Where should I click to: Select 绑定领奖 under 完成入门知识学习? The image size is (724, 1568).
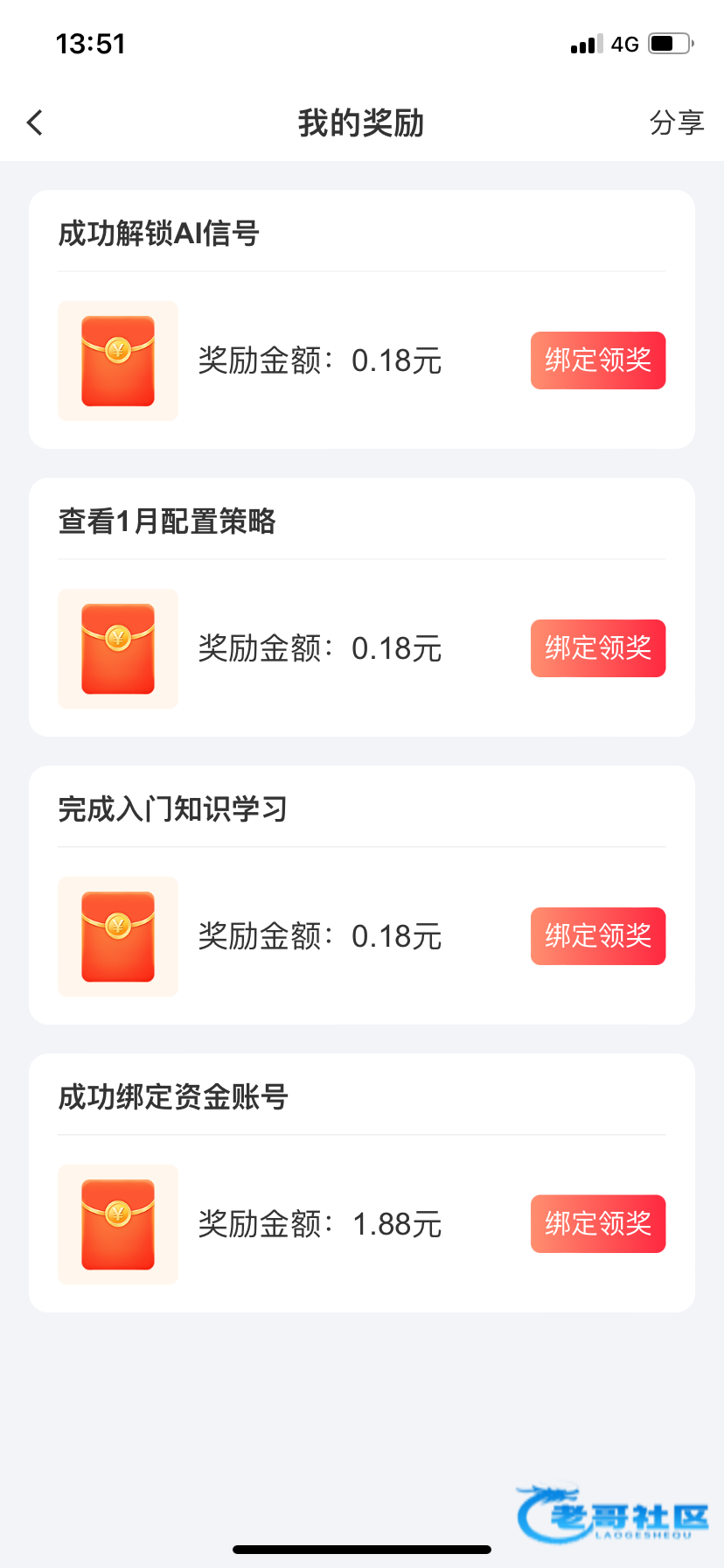[x=598, y=936]
